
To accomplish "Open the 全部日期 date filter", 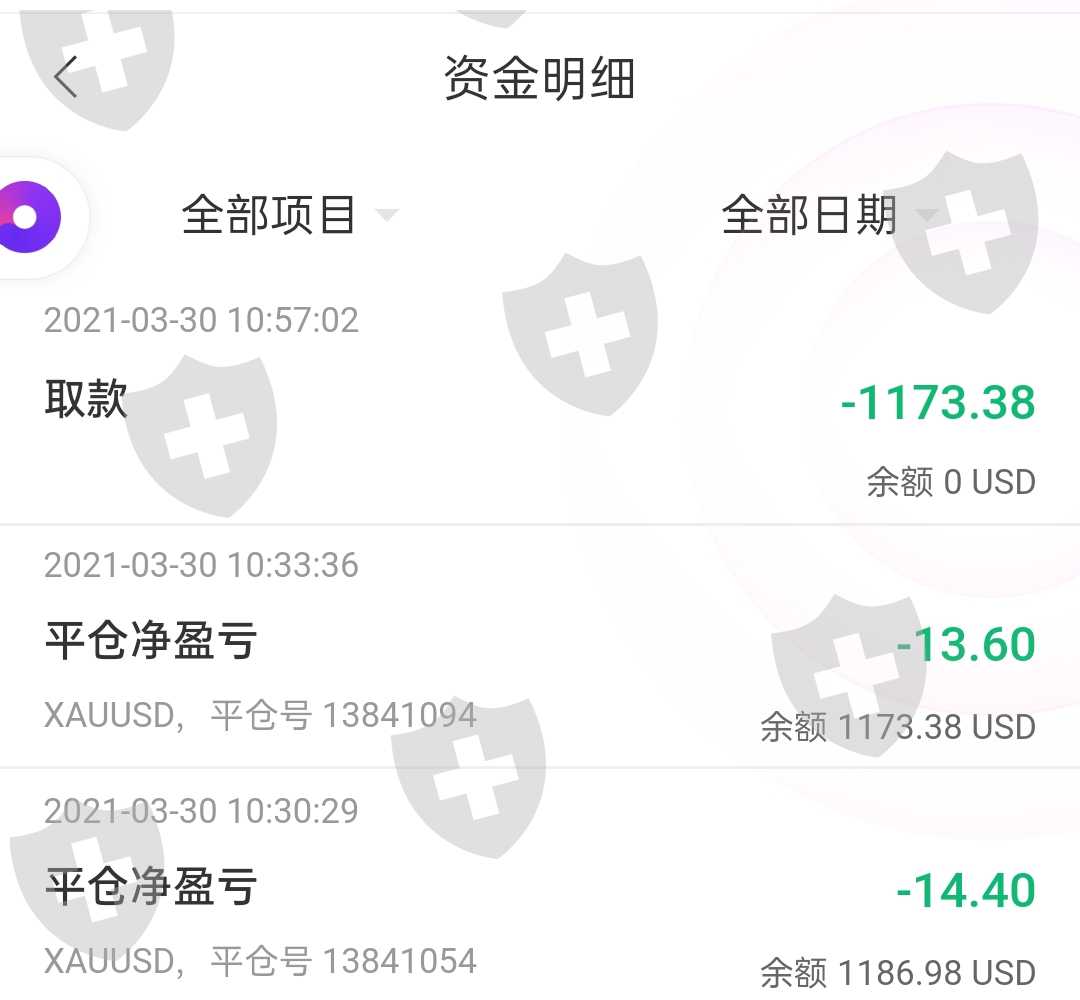I will pyautogui.click(x=829, y=214).
